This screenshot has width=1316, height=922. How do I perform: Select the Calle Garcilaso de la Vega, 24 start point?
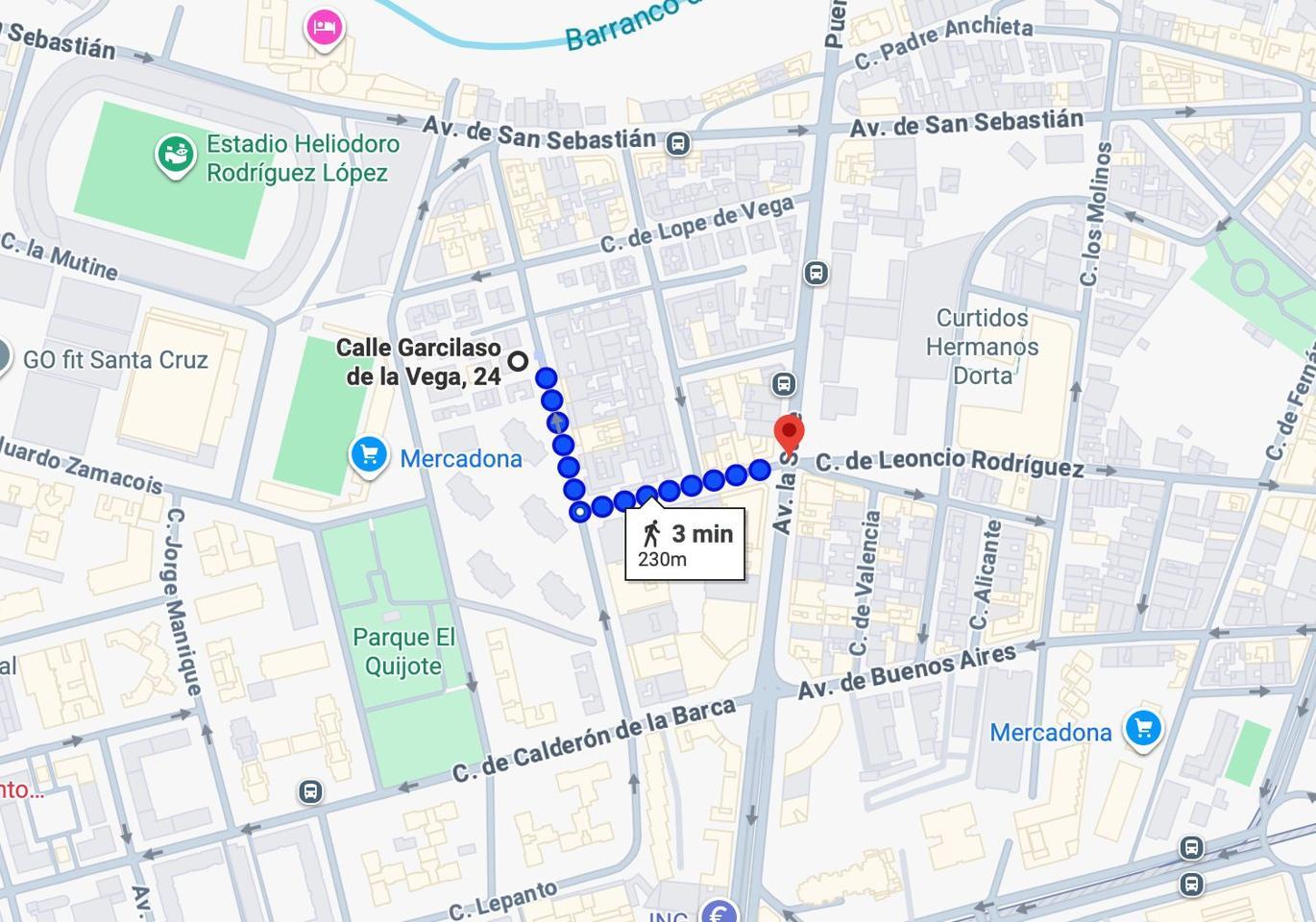[518, 361]
